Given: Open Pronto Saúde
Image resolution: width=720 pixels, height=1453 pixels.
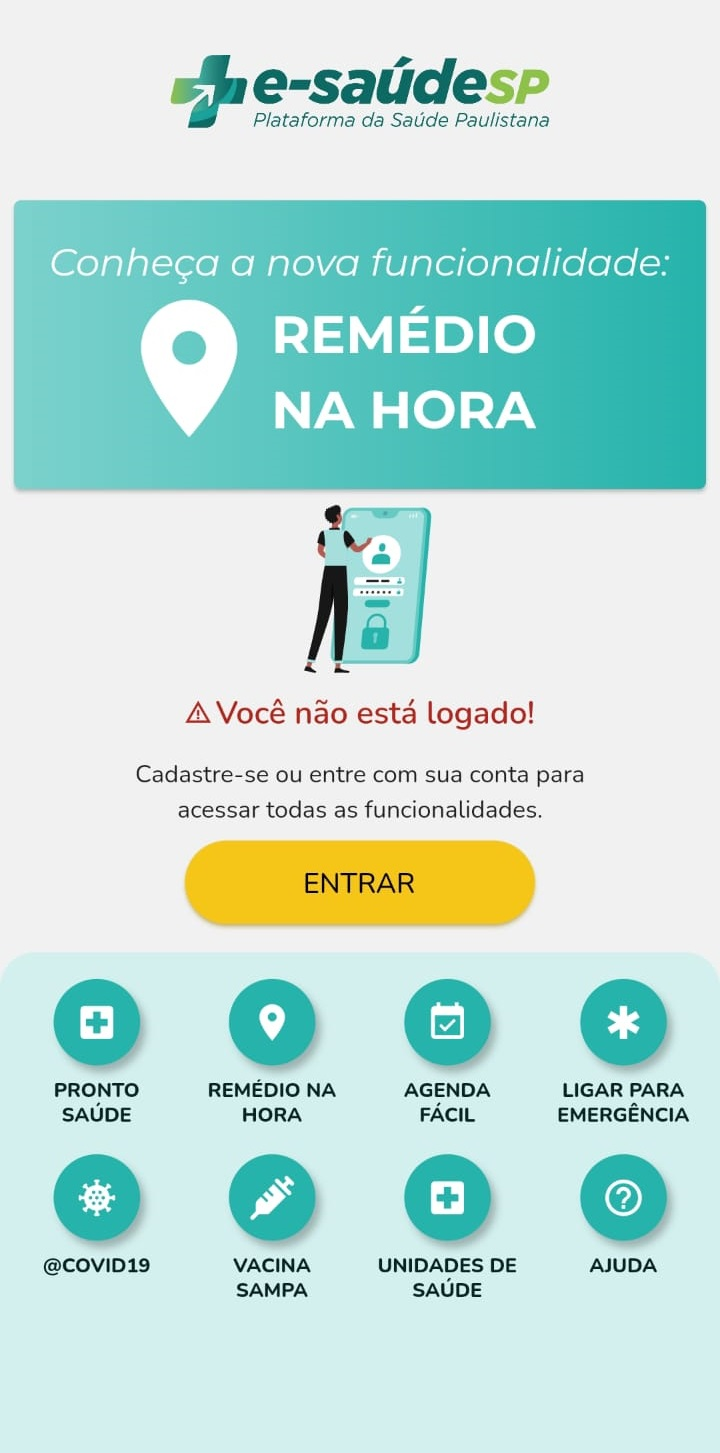Looking at the screenshot, I should point(97,1023).
